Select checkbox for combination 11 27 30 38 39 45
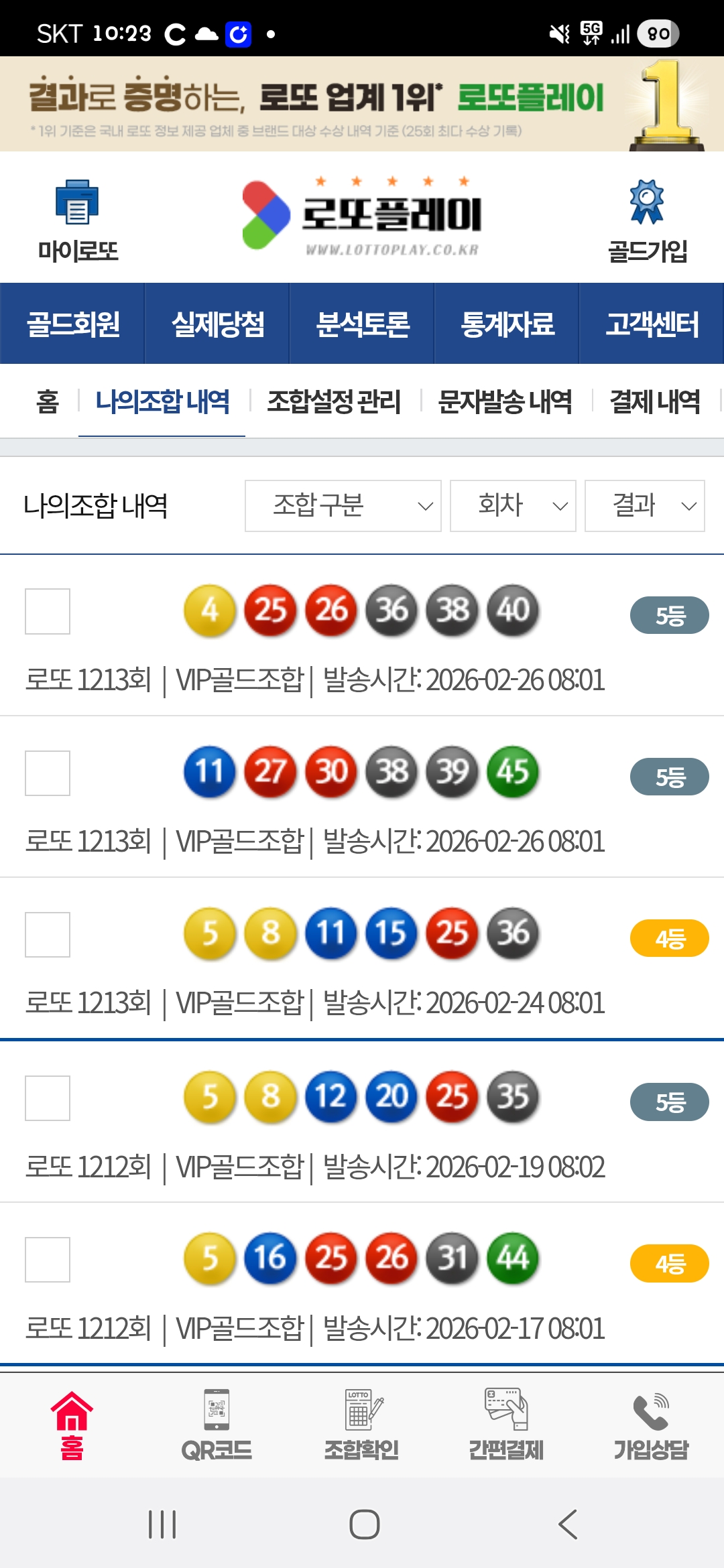The height and width of the screenshot is (1568, 724). [48, 773]
